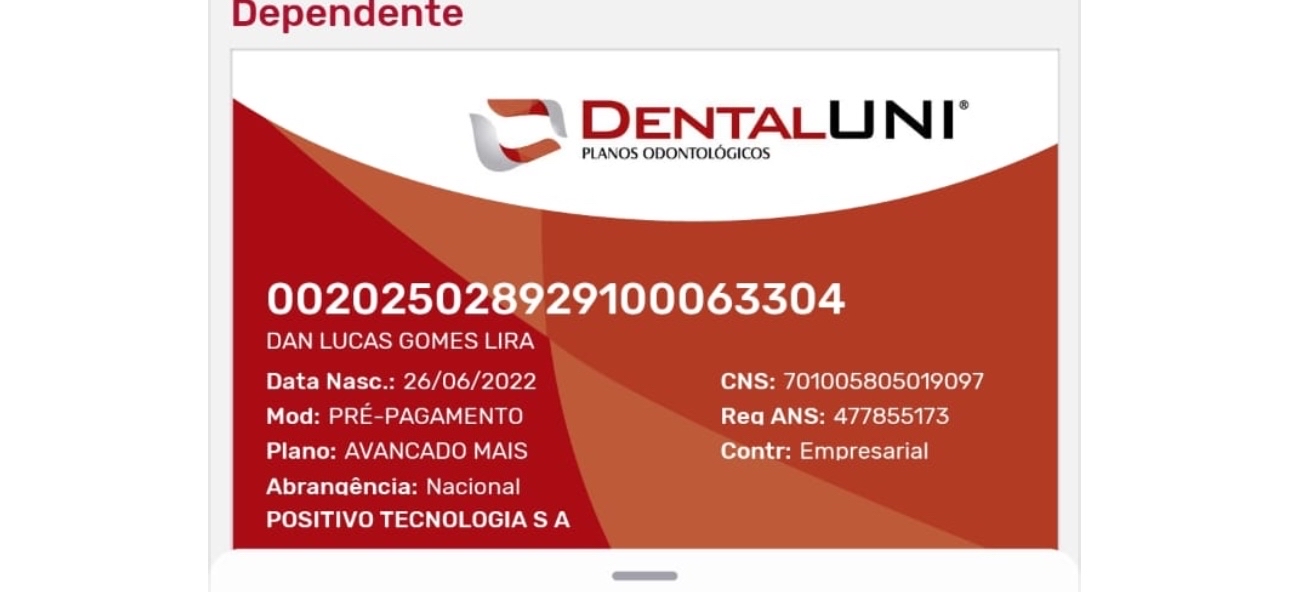Image resolution: width=1290 pixels, height=592 pixels.
Task: Tap the bottom sheet handle
Action: tap(645, 576)
